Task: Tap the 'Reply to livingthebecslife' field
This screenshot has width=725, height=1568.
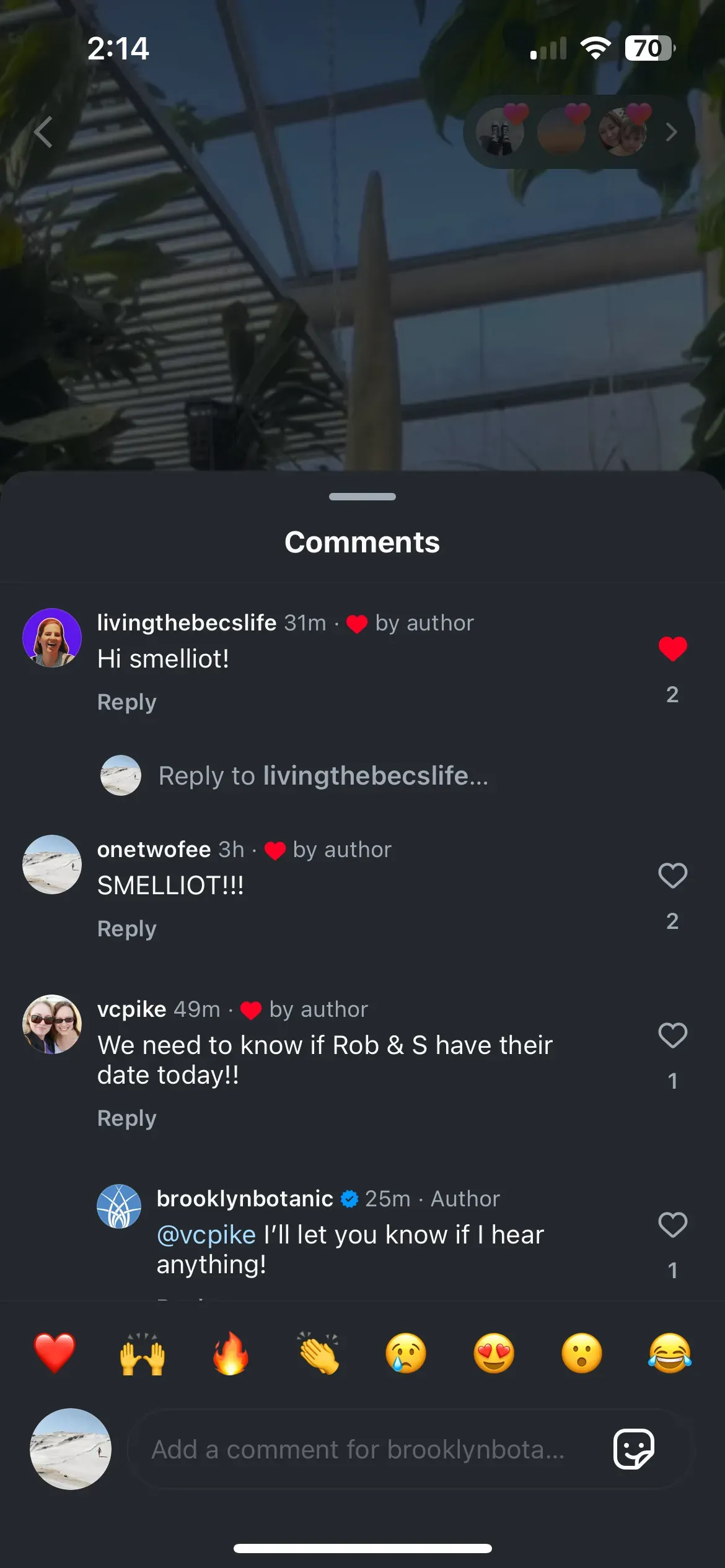Action: 322,775
